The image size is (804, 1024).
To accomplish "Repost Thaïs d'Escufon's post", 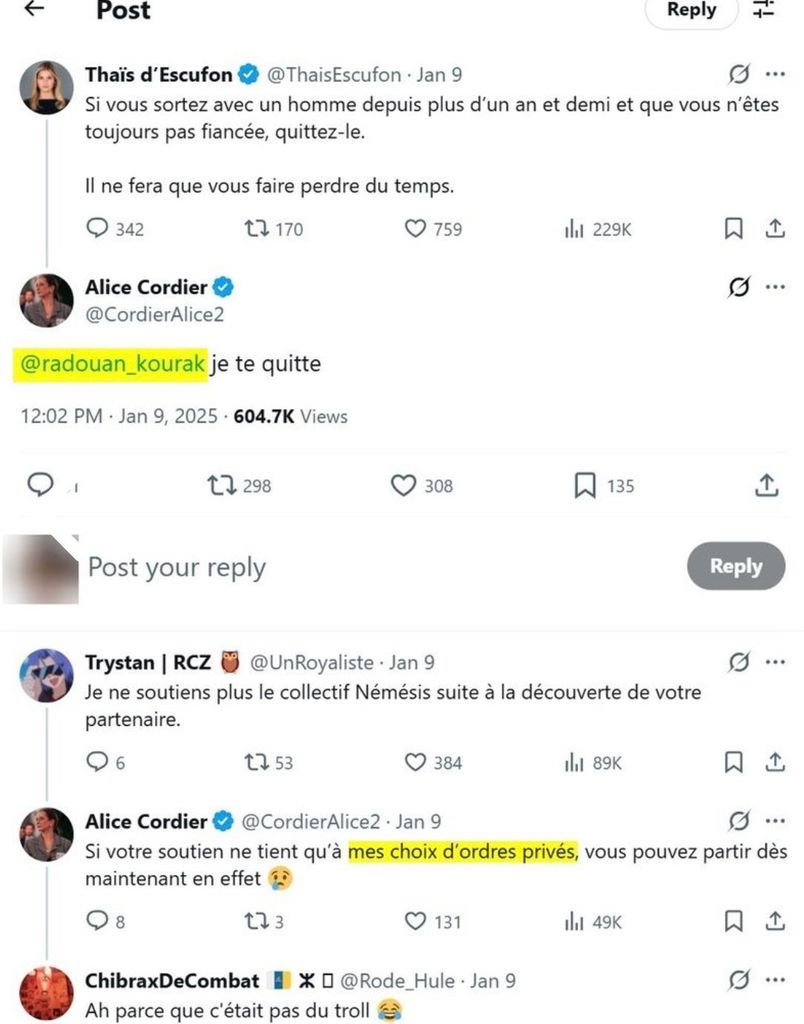I will click(x=256, y=229).
